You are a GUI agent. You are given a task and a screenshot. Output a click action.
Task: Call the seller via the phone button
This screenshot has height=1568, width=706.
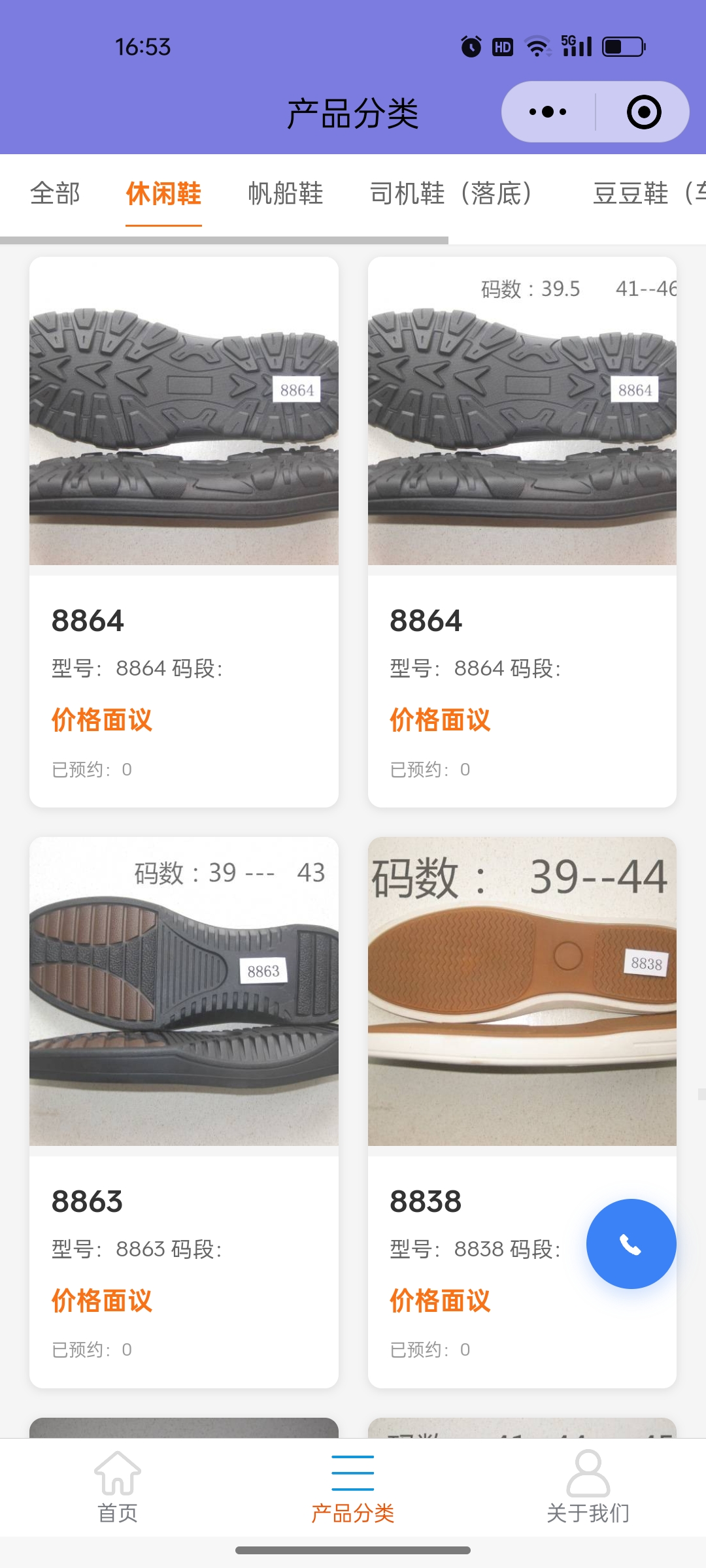pos(631,1244)
